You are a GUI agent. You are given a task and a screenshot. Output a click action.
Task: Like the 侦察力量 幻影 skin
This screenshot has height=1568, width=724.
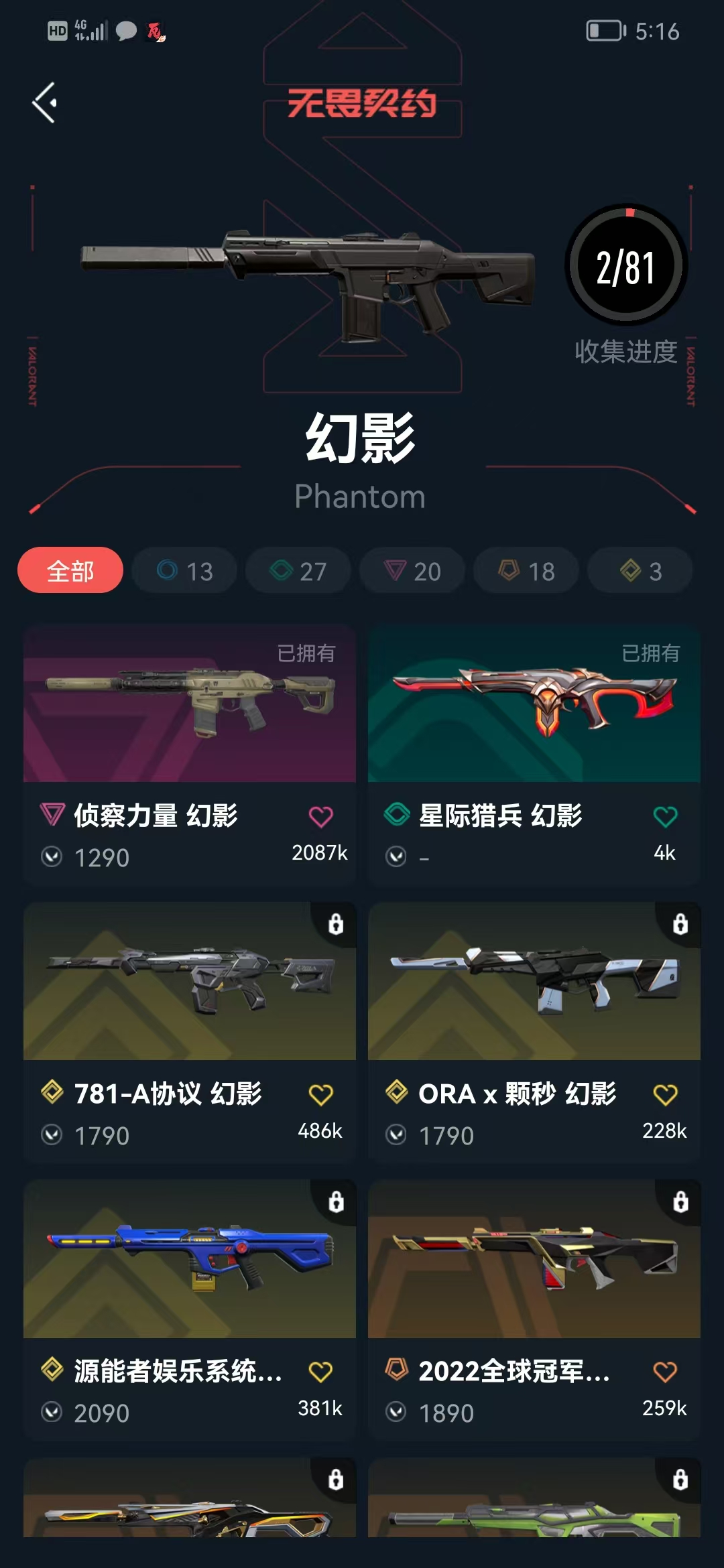320,817
